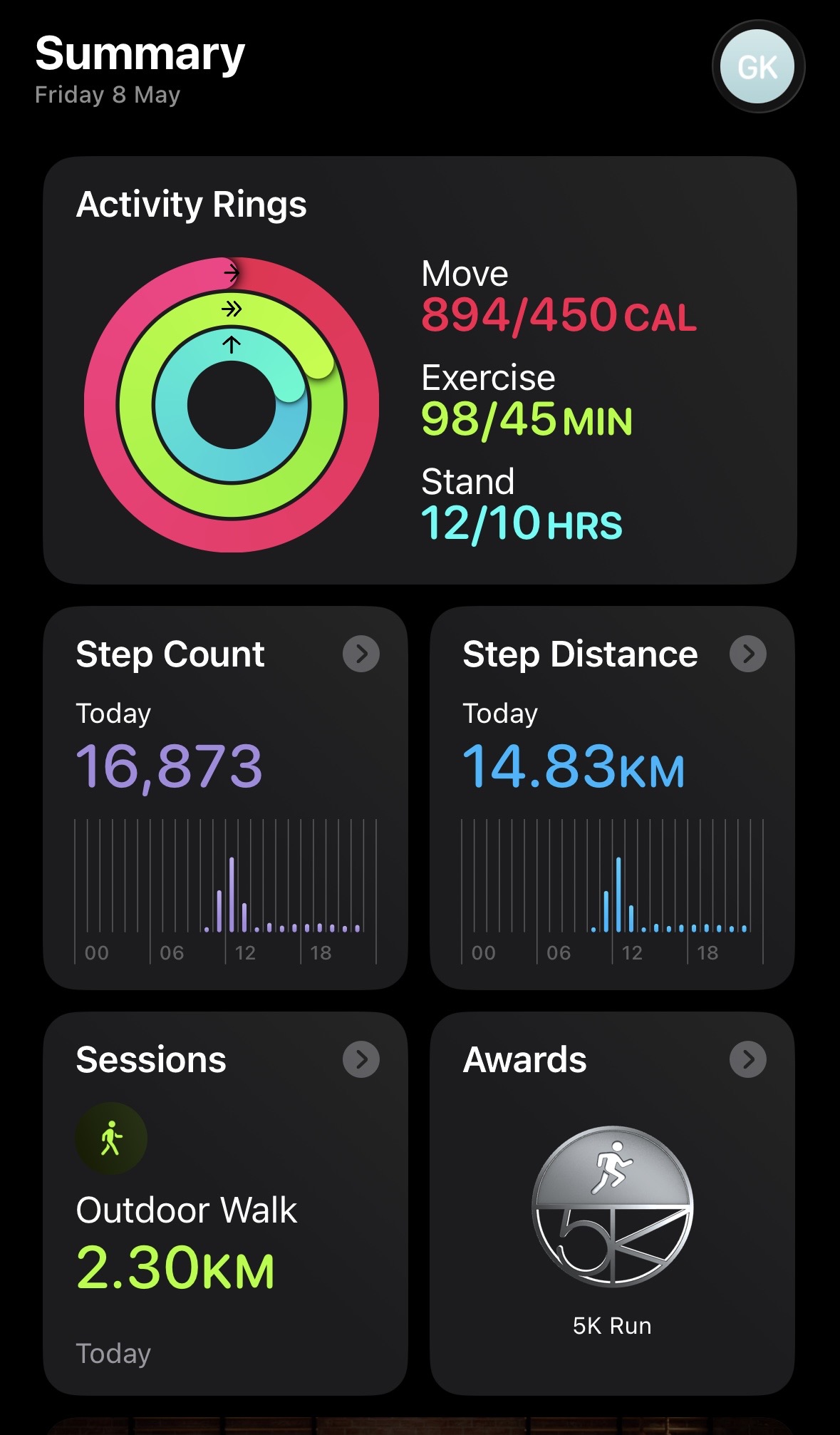Open the Activity Rings card

point(420,371)
